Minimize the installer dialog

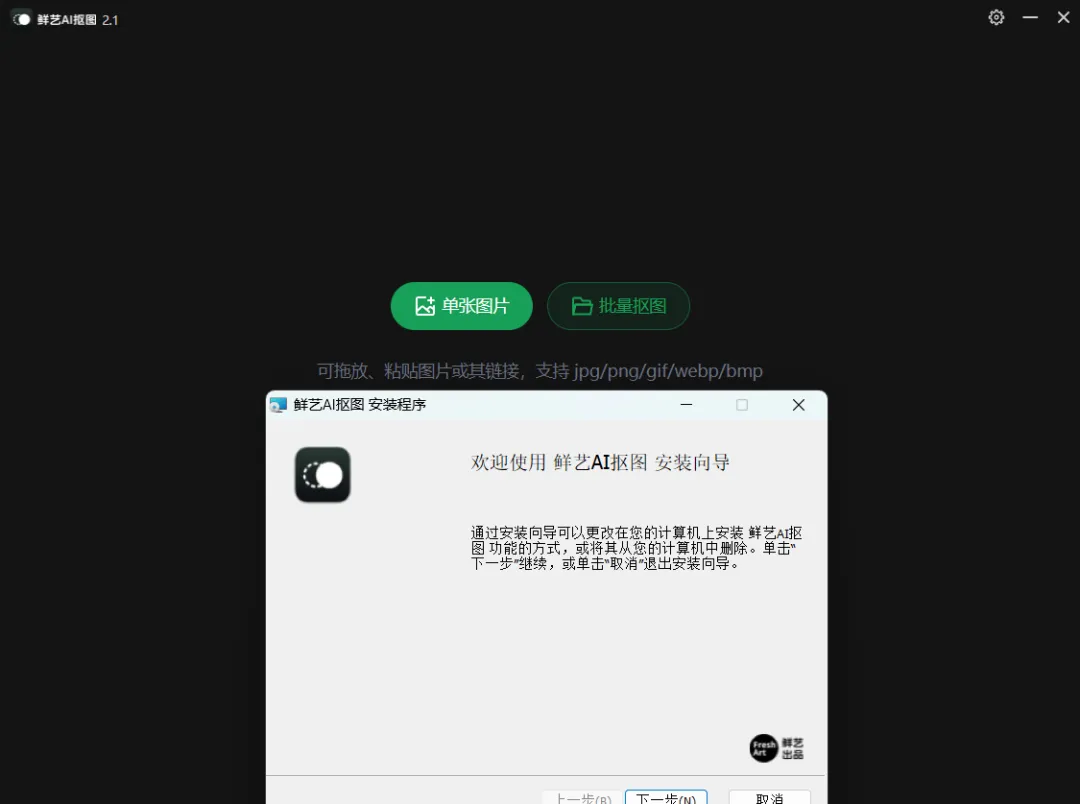coord(686,405)
